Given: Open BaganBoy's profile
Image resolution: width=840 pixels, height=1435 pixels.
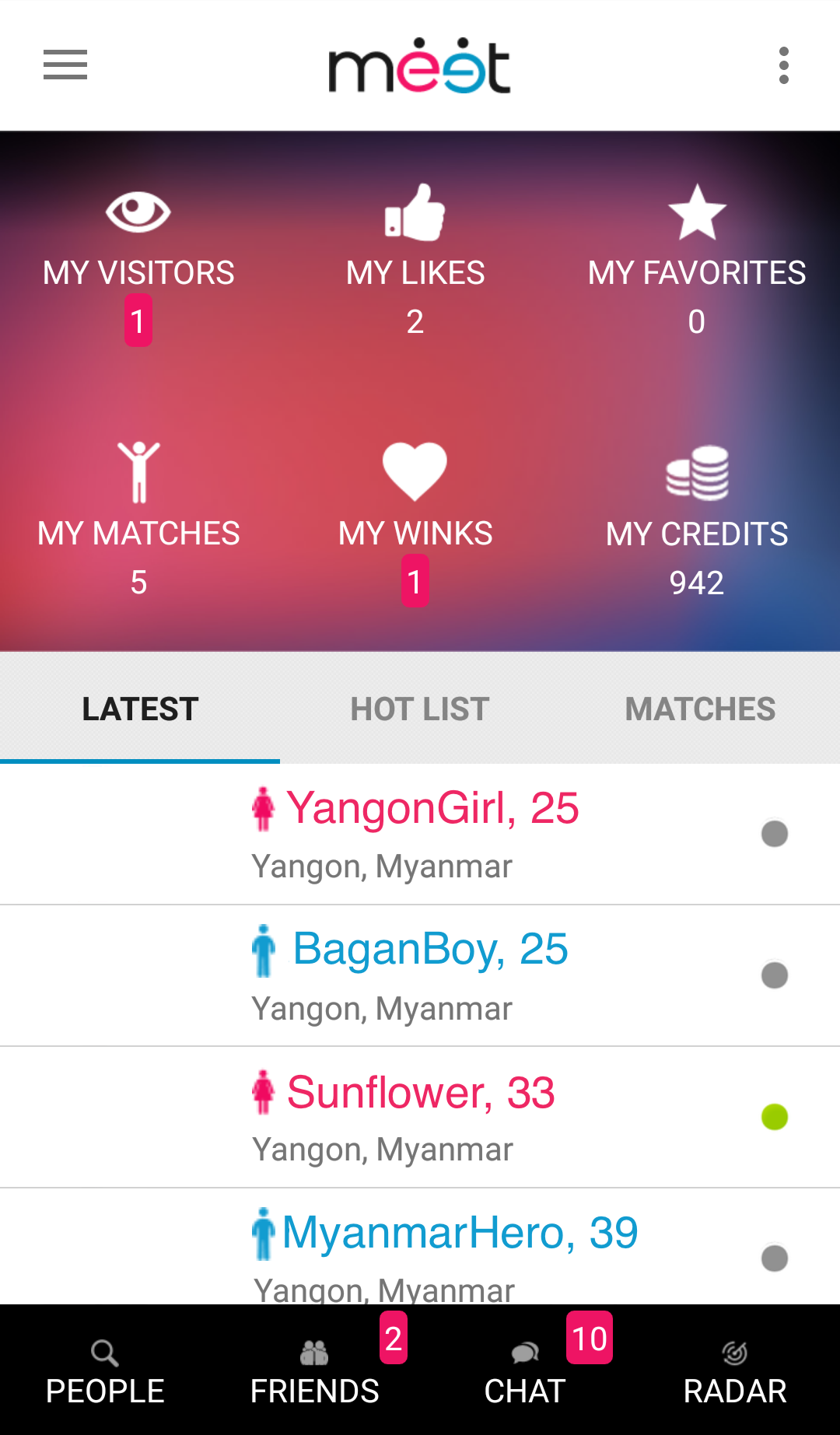Looking at the screenshot, I should (x=420, y=975).
